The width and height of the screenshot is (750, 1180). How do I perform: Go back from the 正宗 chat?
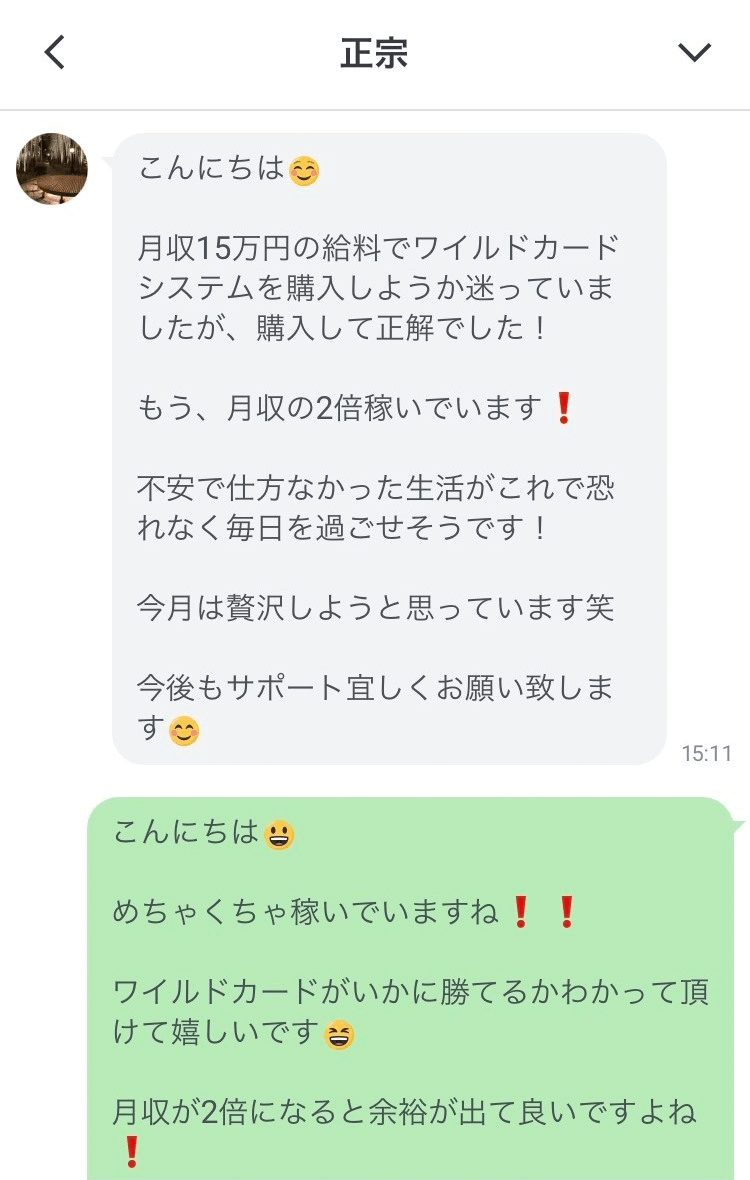55,53
